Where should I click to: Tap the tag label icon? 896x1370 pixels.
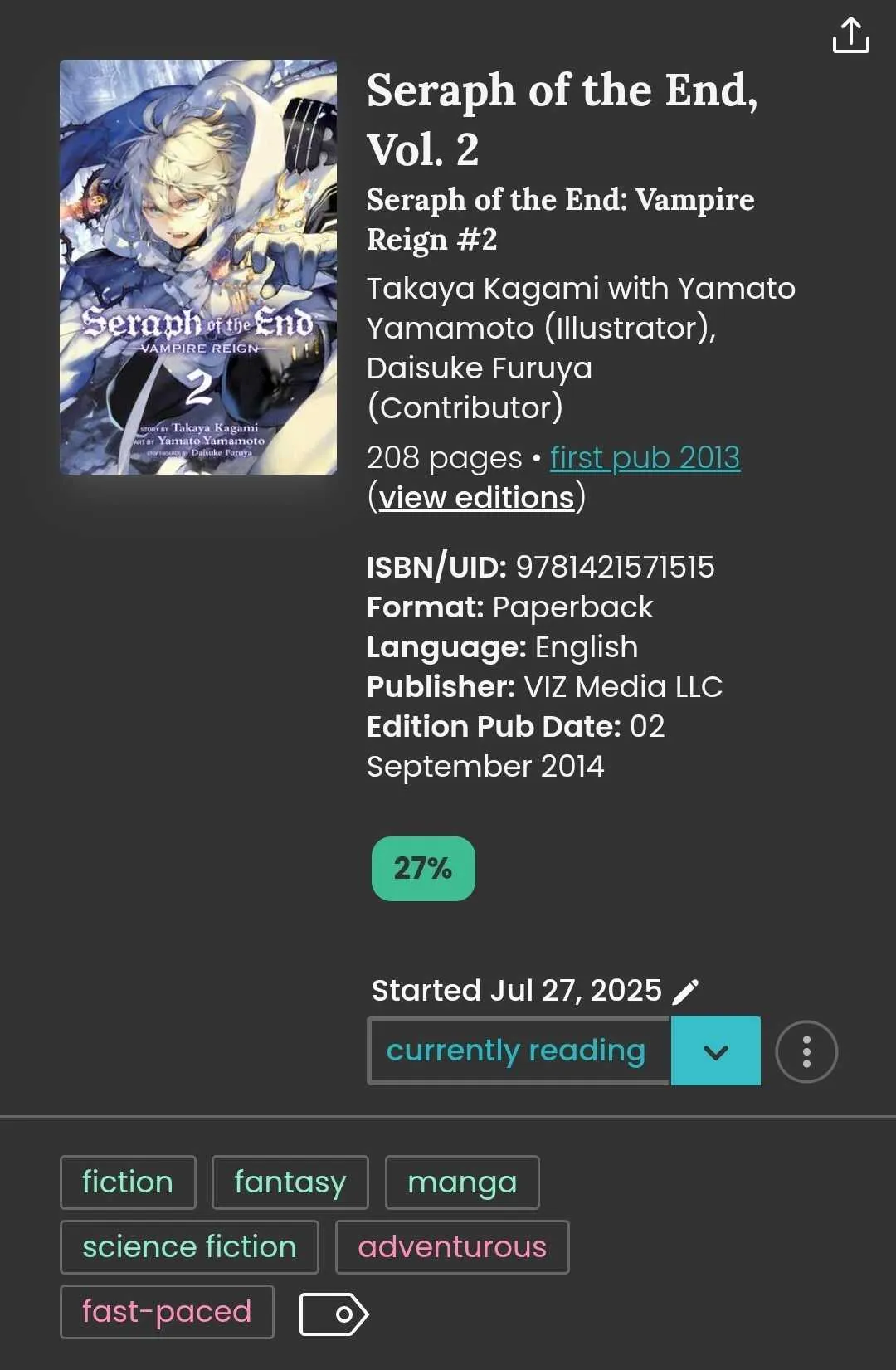click(x=334, y=1314)
